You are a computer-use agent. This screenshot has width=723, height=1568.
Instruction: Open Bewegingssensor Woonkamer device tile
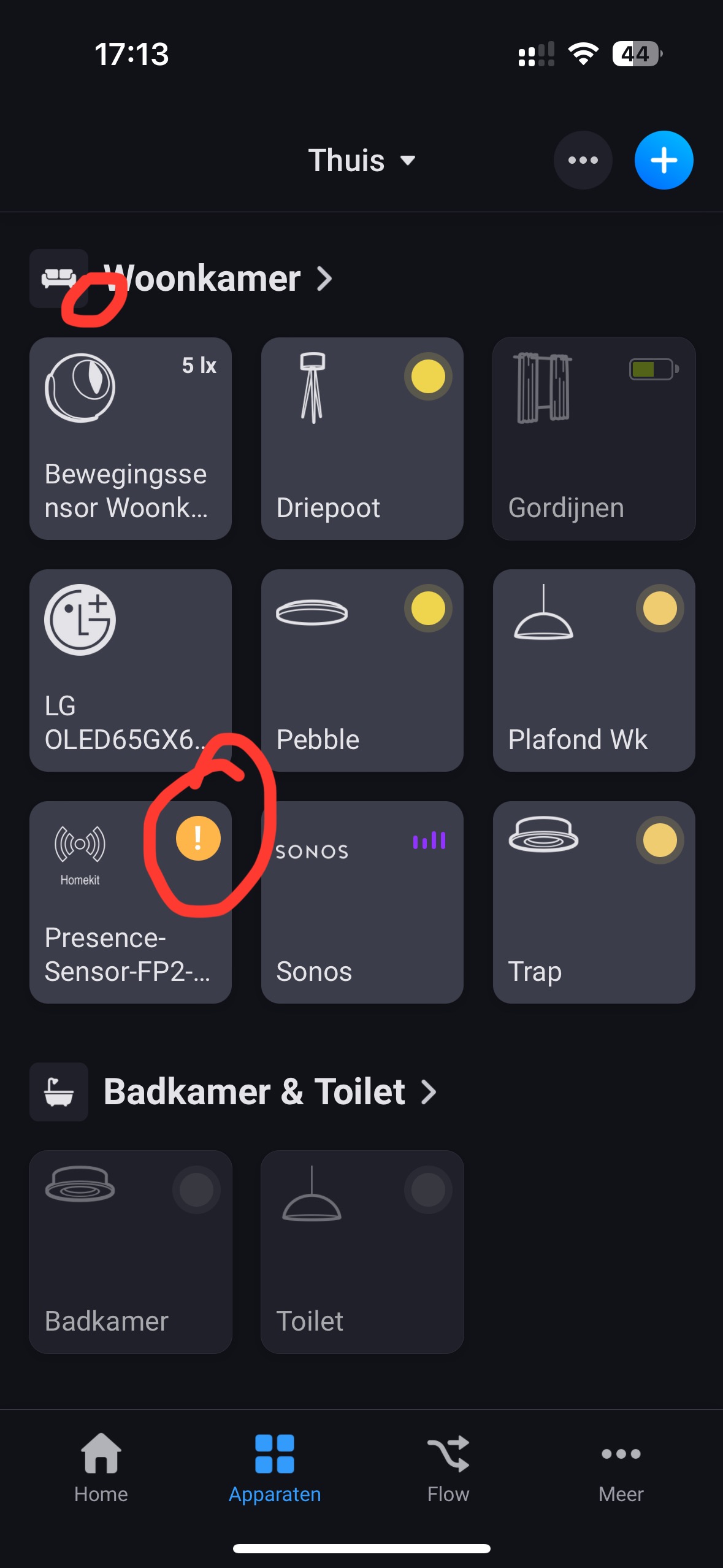131,439
